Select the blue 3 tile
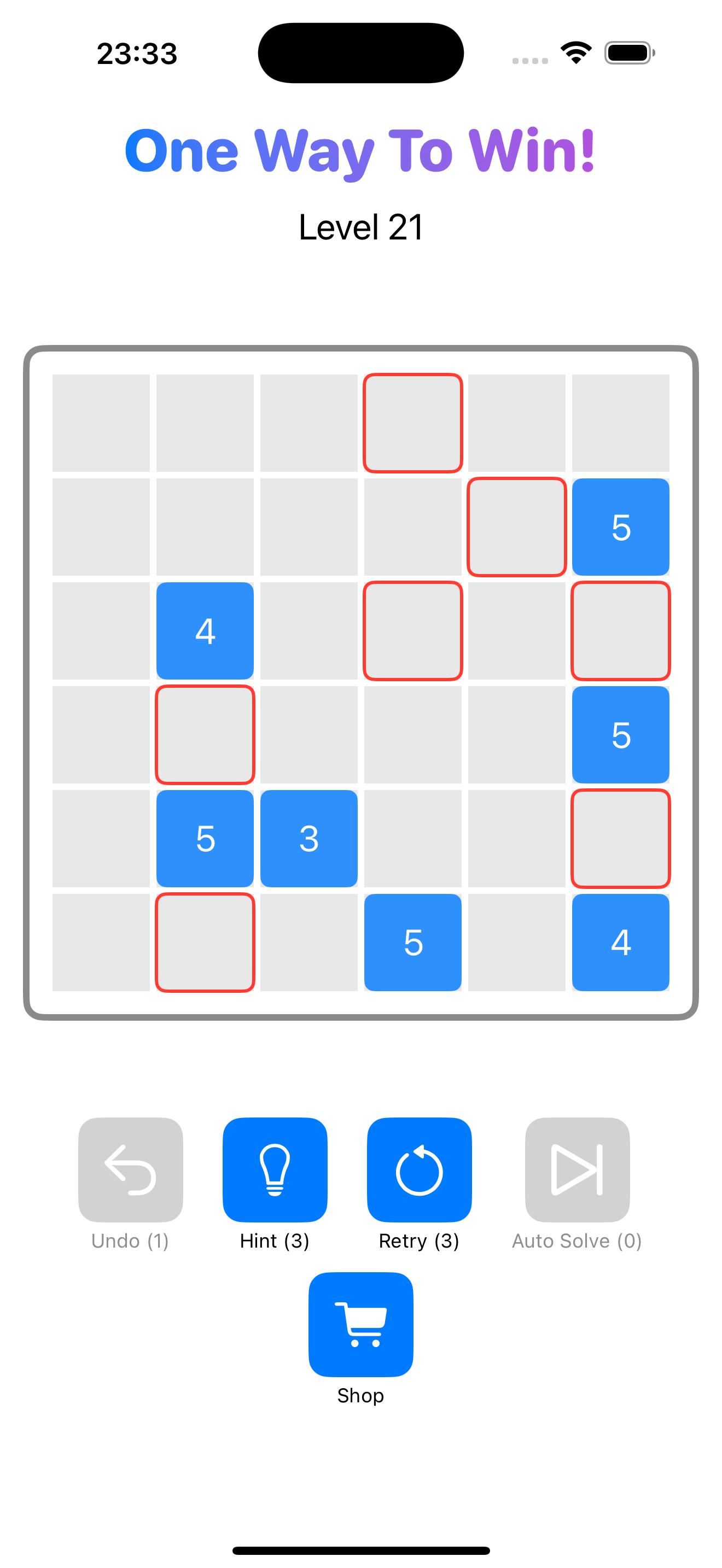This screenshot has height=1568, width=722. pos(308,838)
